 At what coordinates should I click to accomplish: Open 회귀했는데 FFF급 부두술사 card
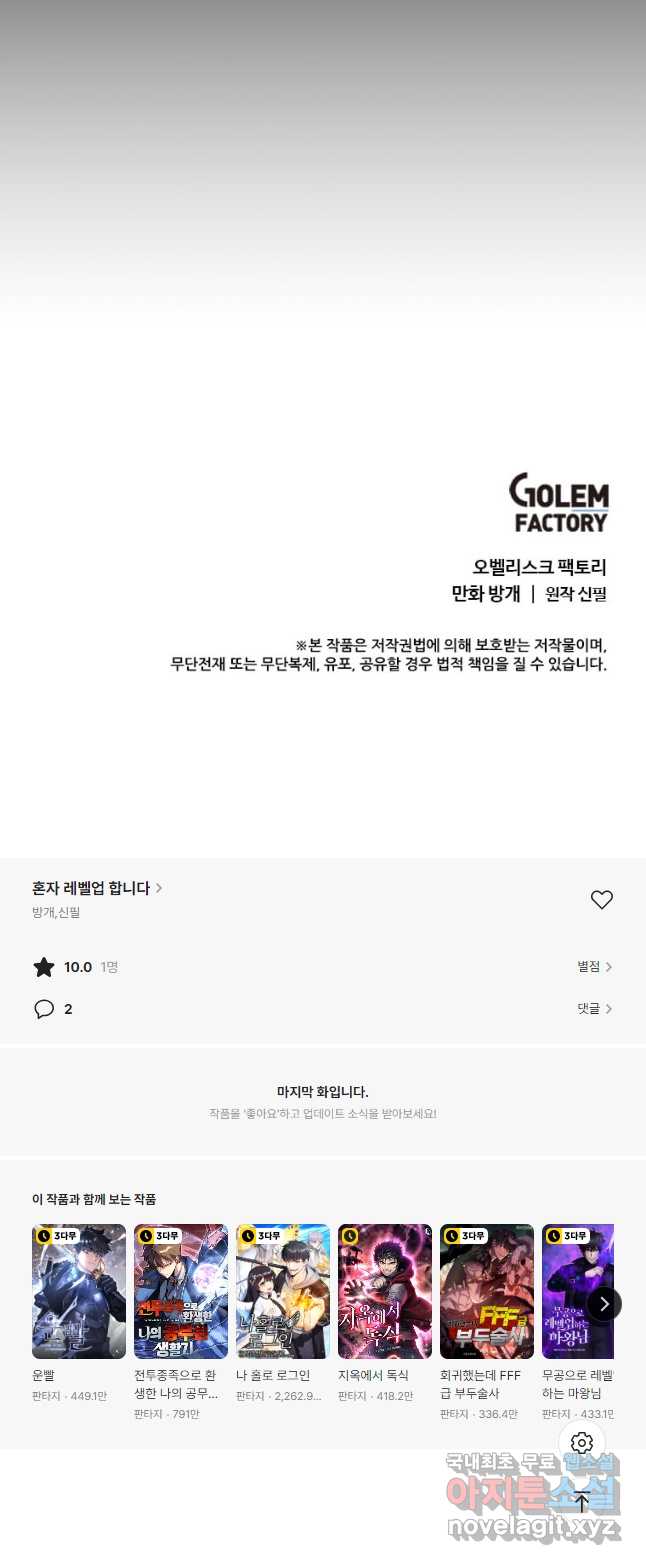pyautogui.click(x=487, y=1291)
